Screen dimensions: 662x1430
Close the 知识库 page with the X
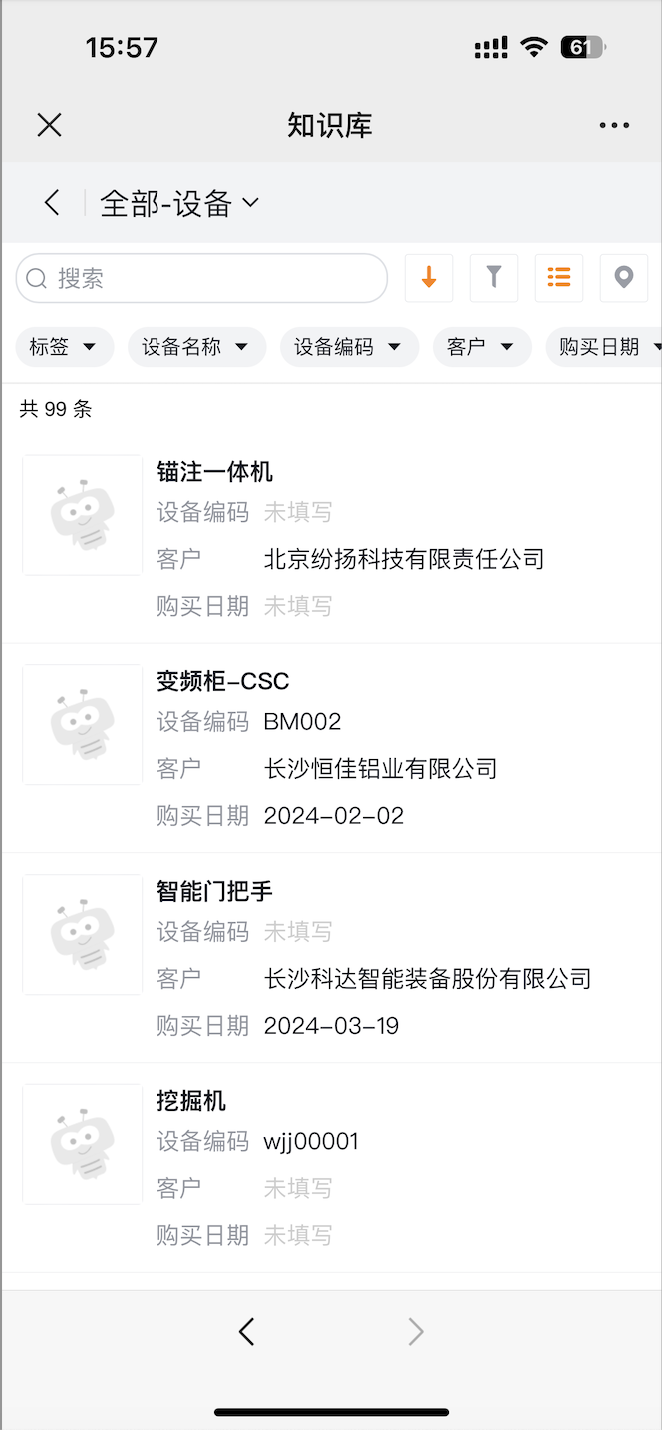tap(49, 125)
